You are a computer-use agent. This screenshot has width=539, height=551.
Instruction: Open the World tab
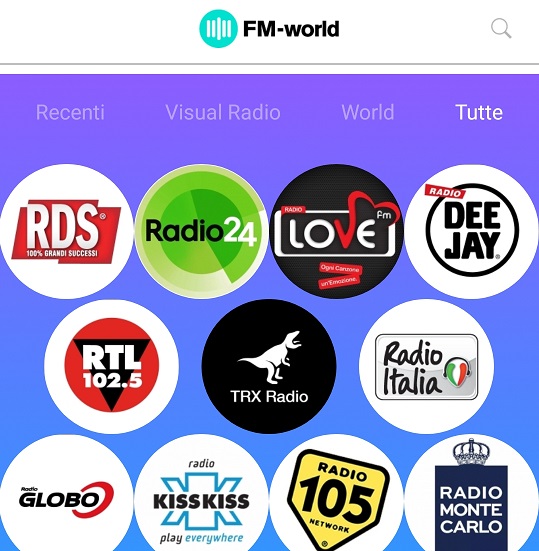click(x=368, y=112)
